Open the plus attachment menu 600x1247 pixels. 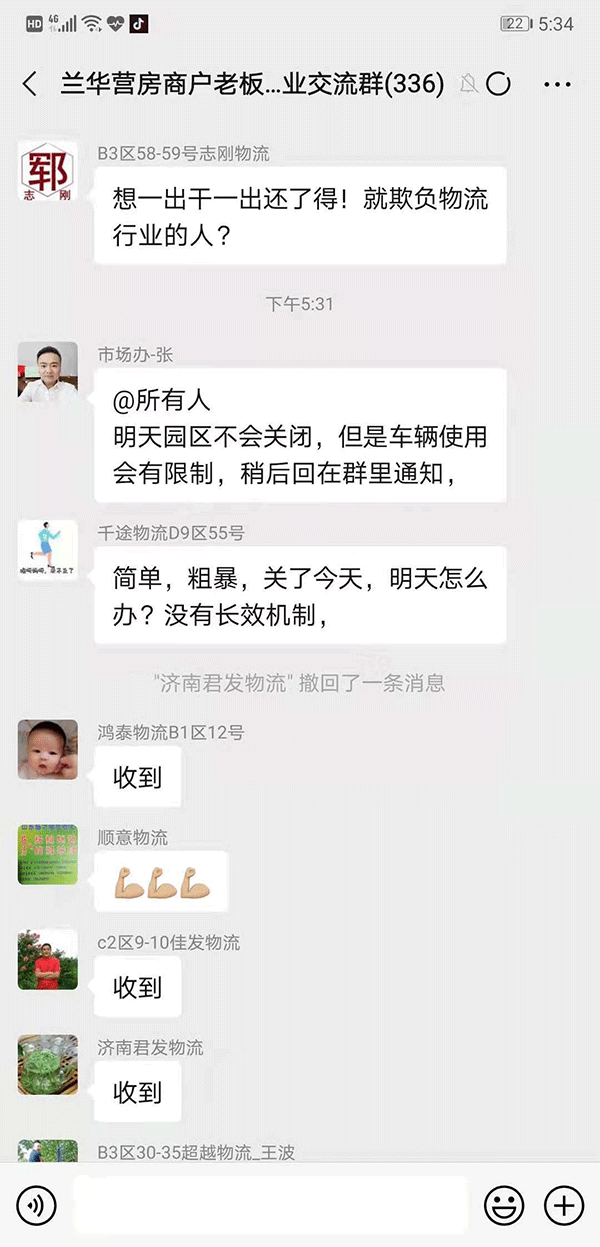point(563,1205)
